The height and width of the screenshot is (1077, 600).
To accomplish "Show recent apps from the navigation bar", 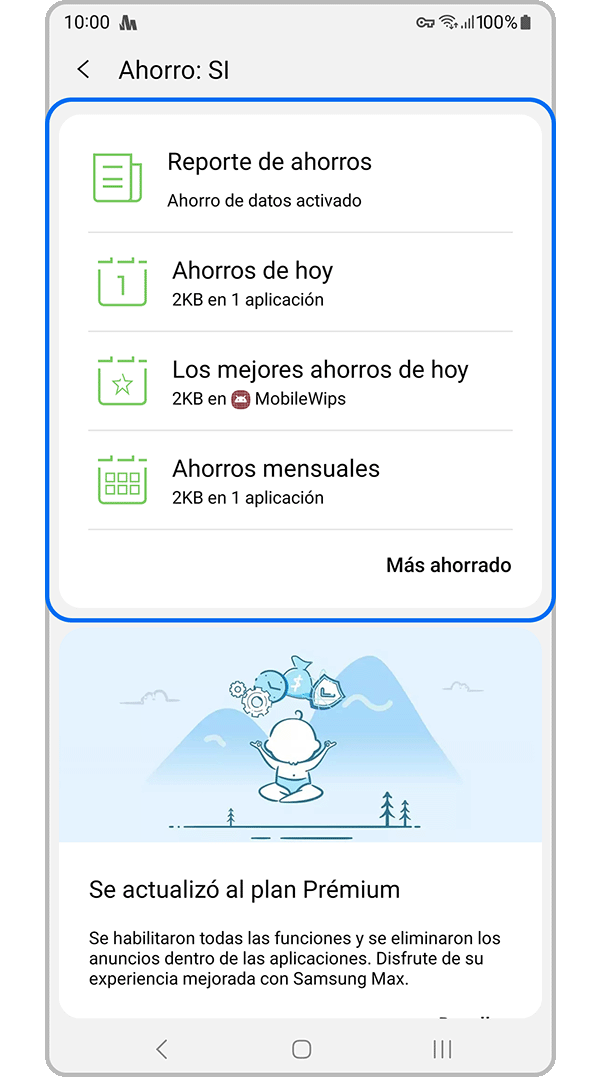I will [442, 1049].
